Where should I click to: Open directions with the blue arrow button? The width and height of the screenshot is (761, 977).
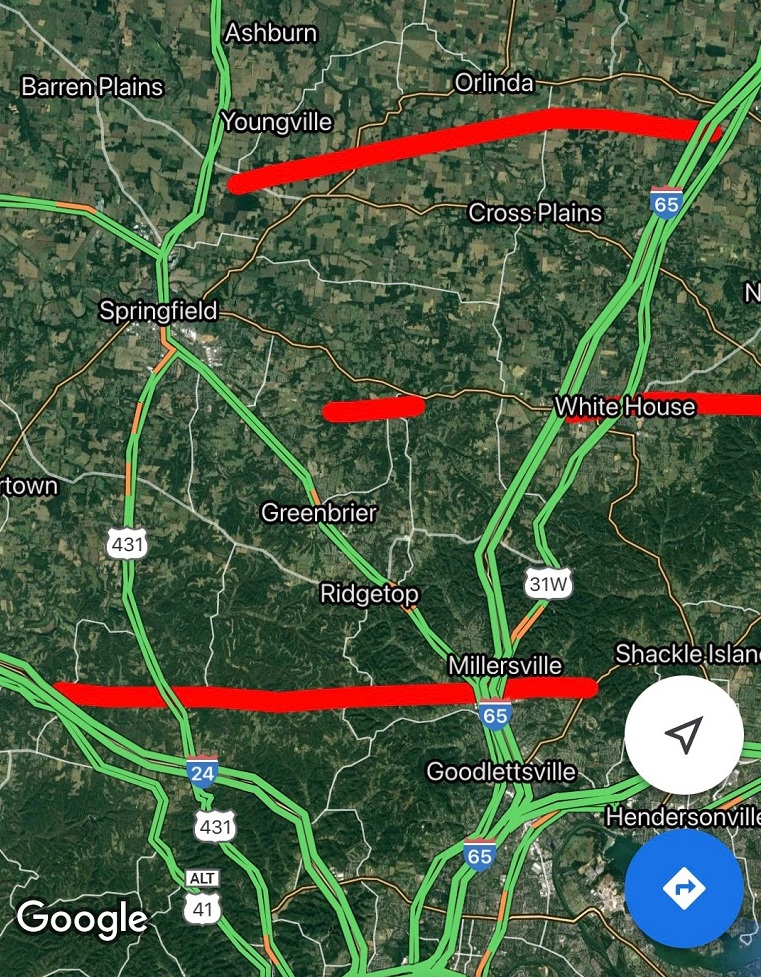coord(684,888)
